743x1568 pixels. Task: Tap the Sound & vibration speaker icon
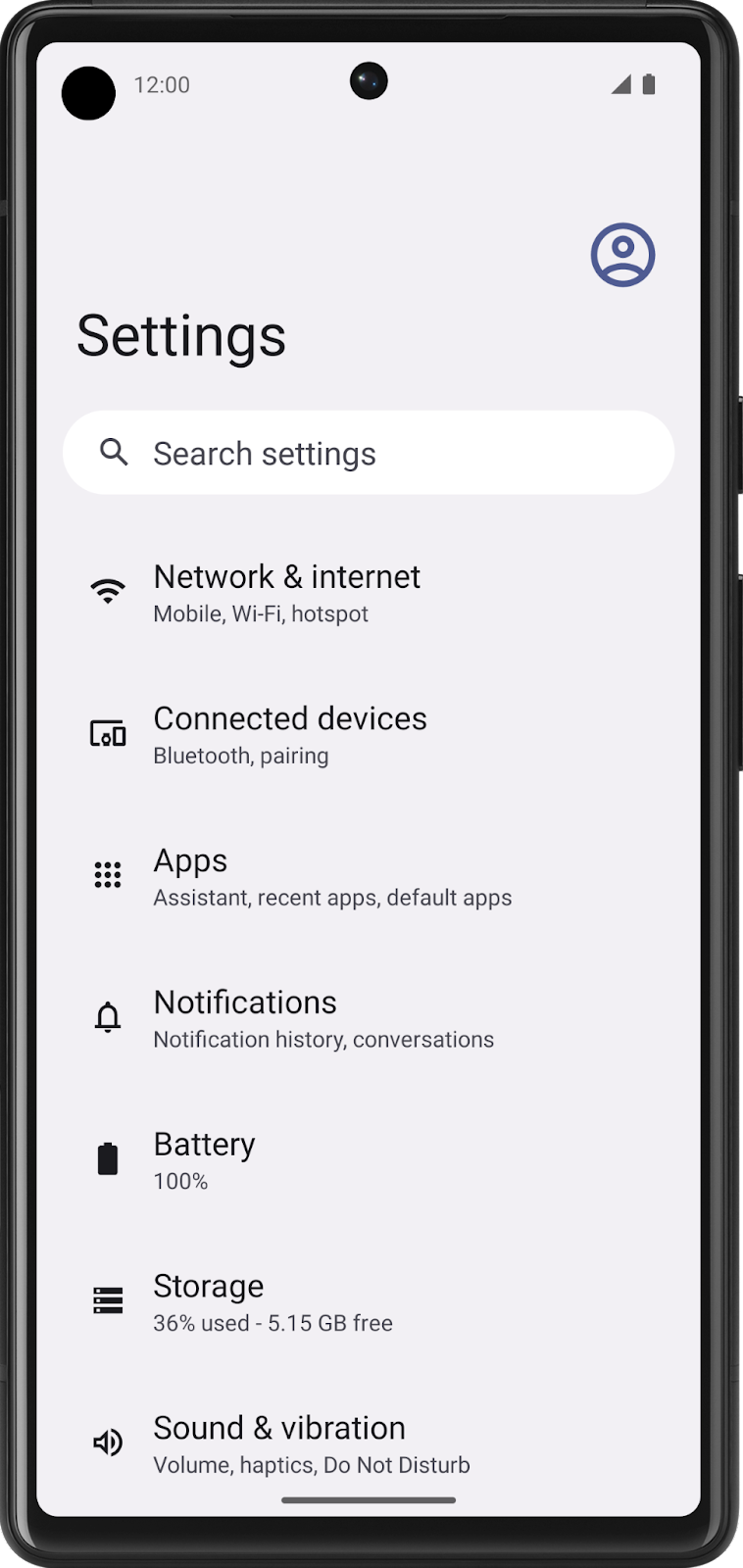pyautogui.click(x=108, y=1442)
